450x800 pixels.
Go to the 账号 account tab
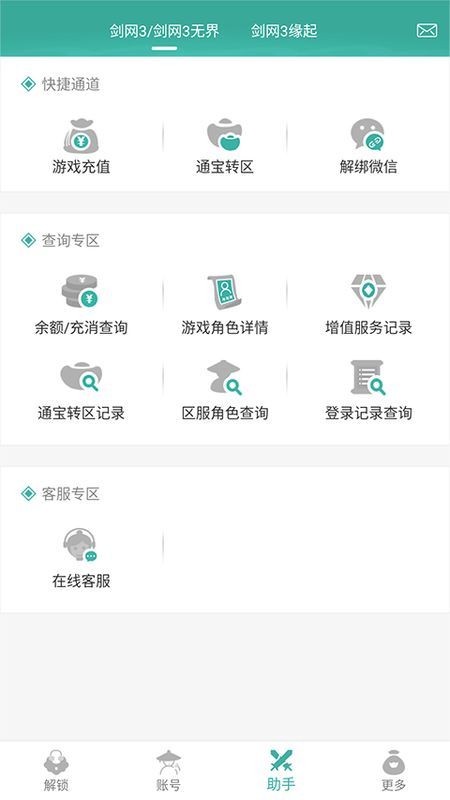click(x=168, y=770)
